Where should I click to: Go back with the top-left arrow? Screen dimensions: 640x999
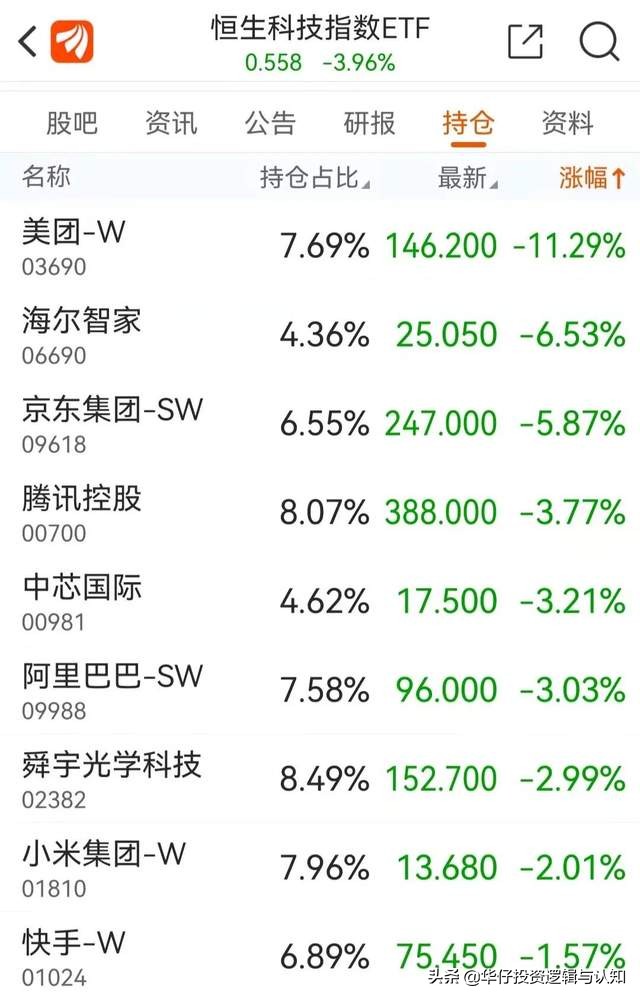tap(27, 43)
